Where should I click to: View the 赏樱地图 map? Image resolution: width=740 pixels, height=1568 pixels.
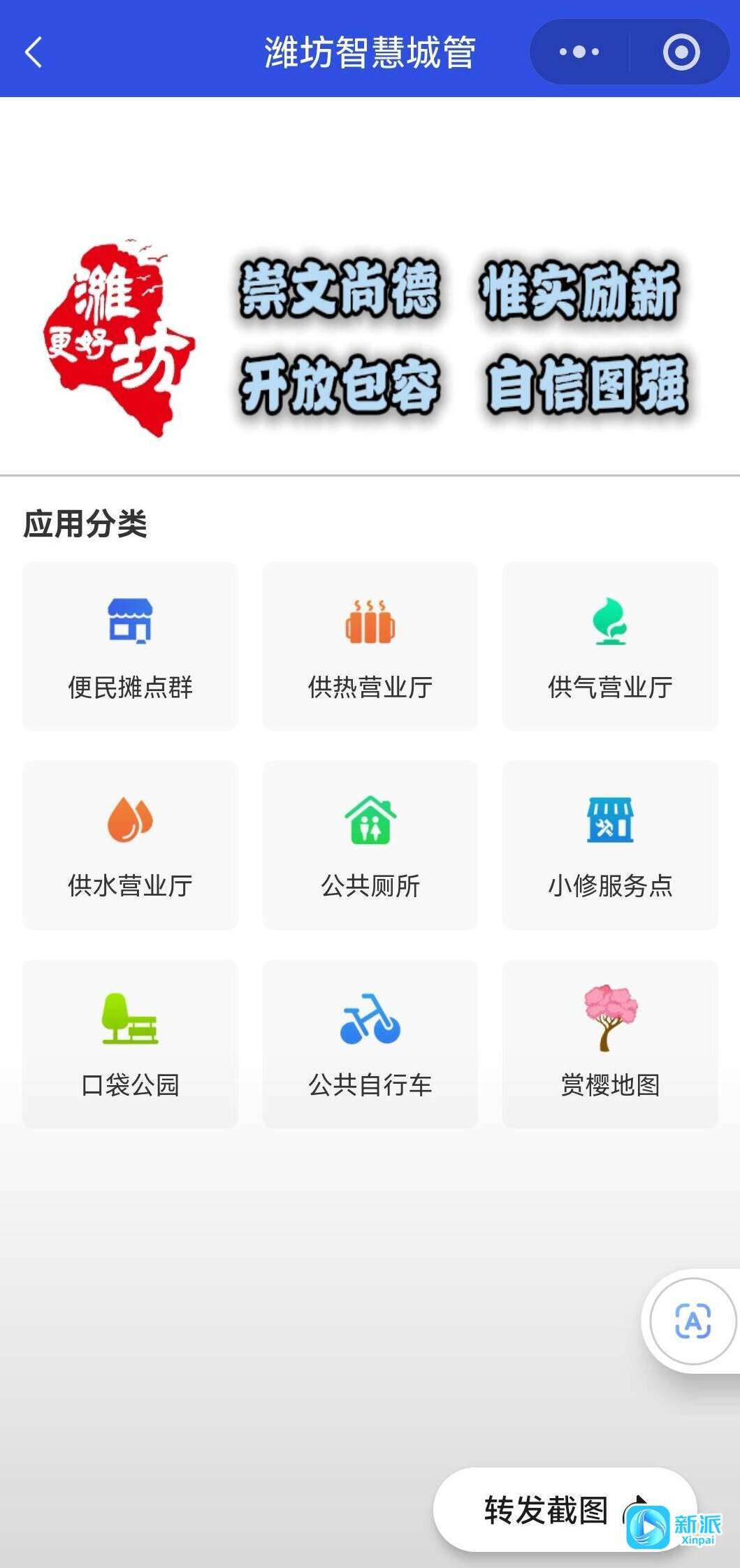pos(610,1044)
